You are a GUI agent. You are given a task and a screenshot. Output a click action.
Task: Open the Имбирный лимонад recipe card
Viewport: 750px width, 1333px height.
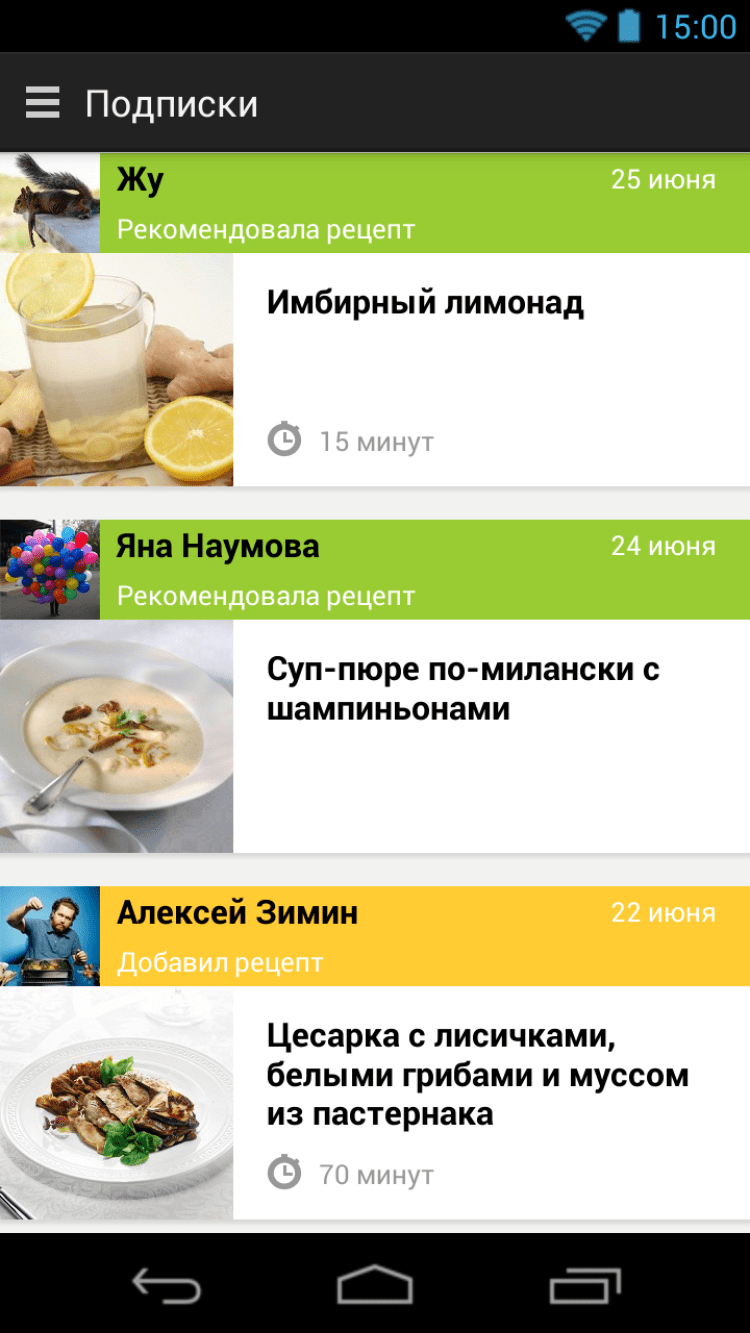point(425,304)
